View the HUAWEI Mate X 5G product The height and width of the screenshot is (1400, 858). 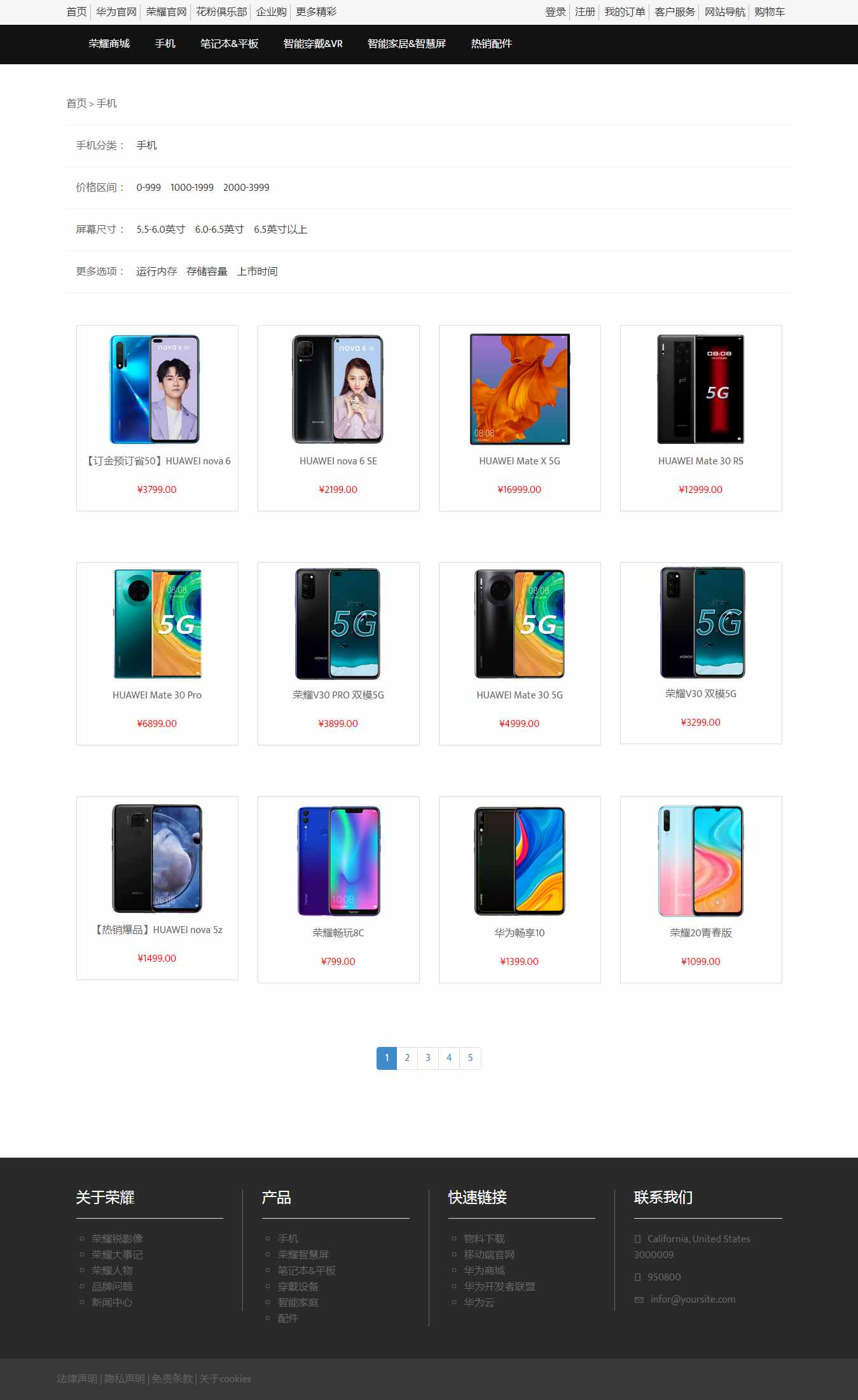[520, 417]
